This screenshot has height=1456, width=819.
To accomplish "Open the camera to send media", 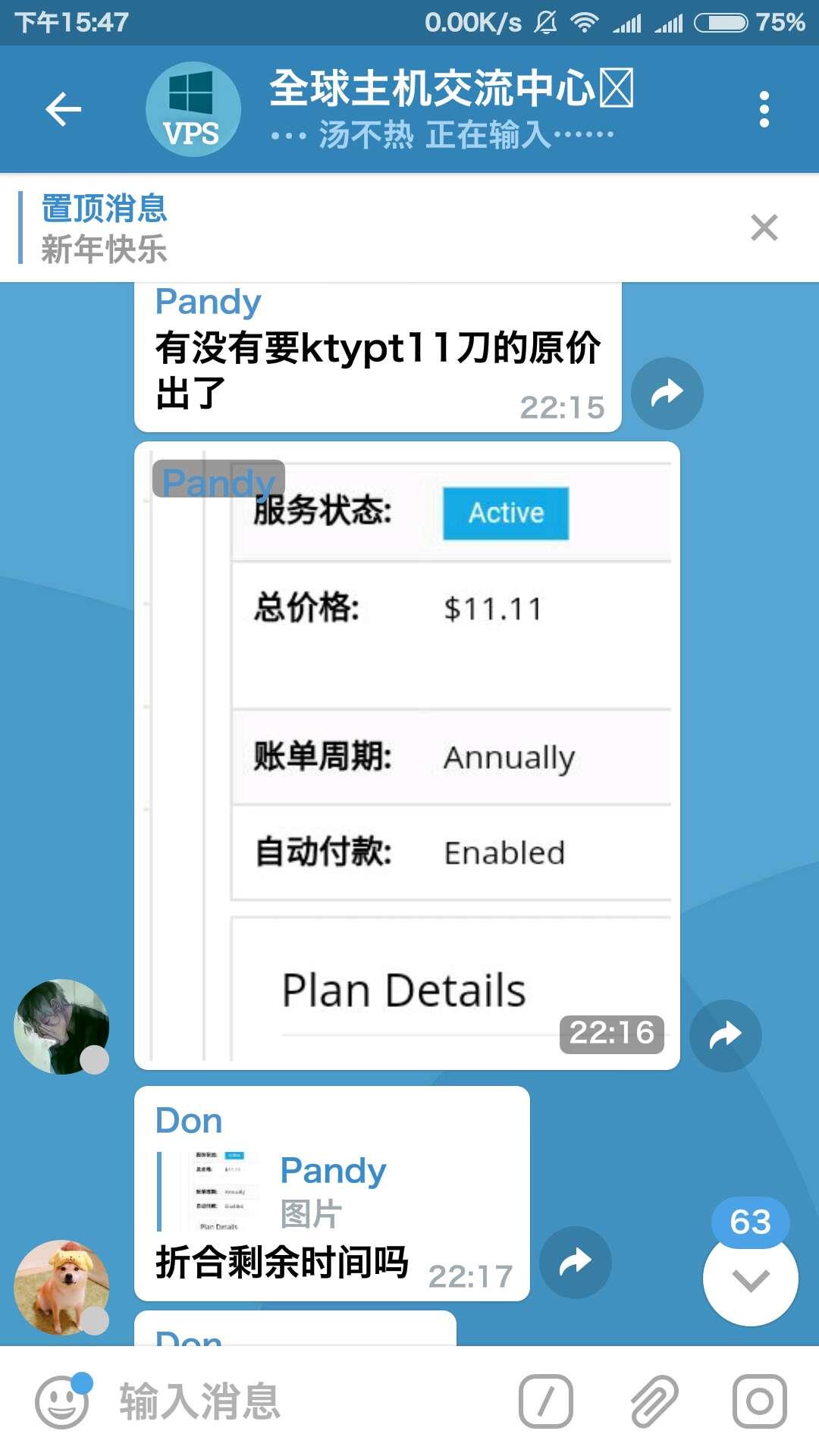I will (x=759, y=1401).
